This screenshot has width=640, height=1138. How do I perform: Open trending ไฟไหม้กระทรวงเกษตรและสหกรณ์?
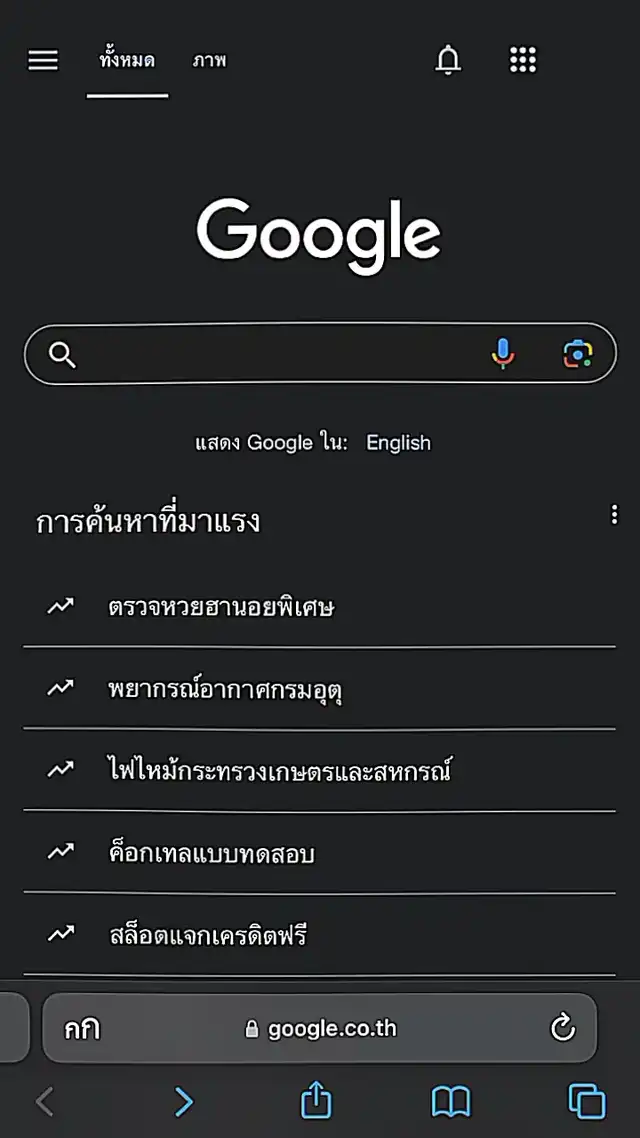coord(320,770)
